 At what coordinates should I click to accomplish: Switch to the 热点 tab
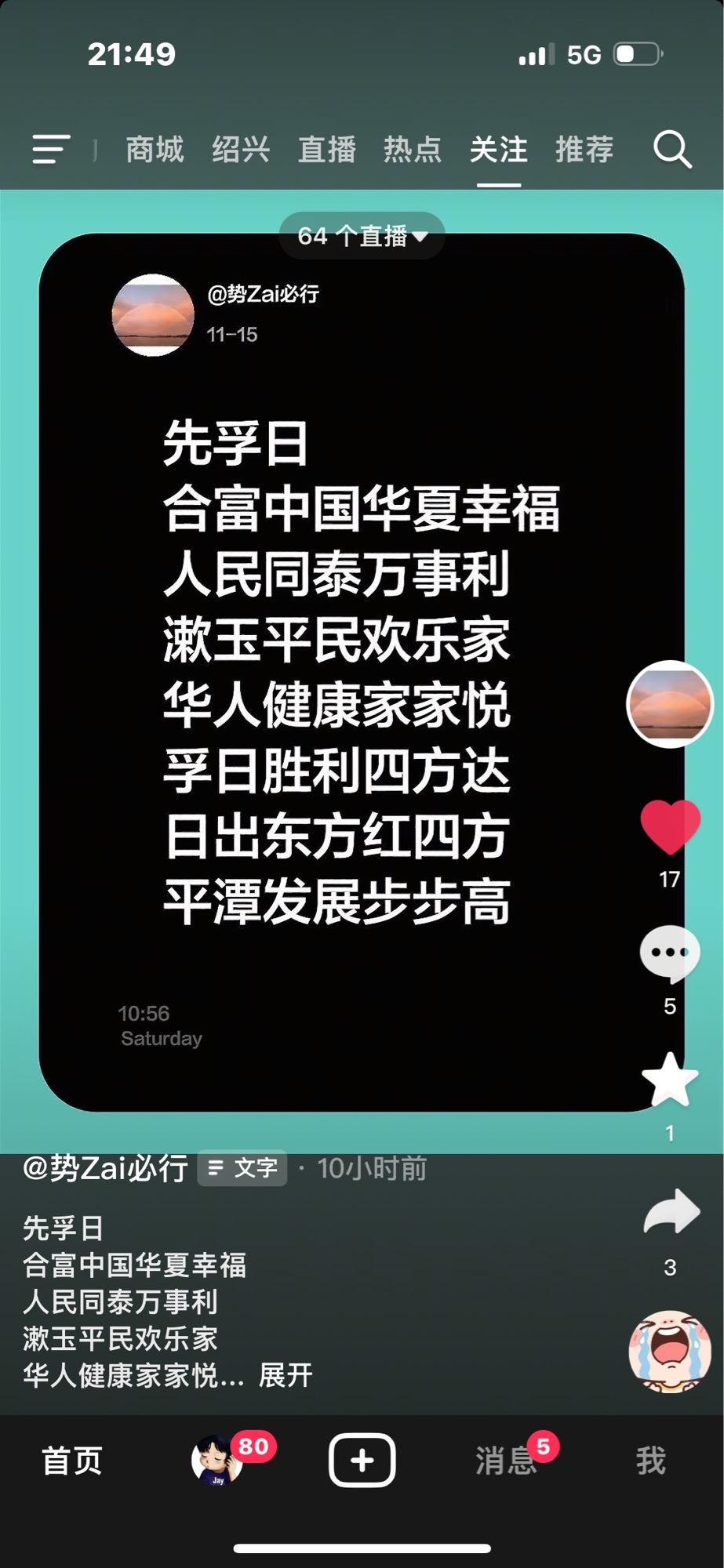coord(413,149)
